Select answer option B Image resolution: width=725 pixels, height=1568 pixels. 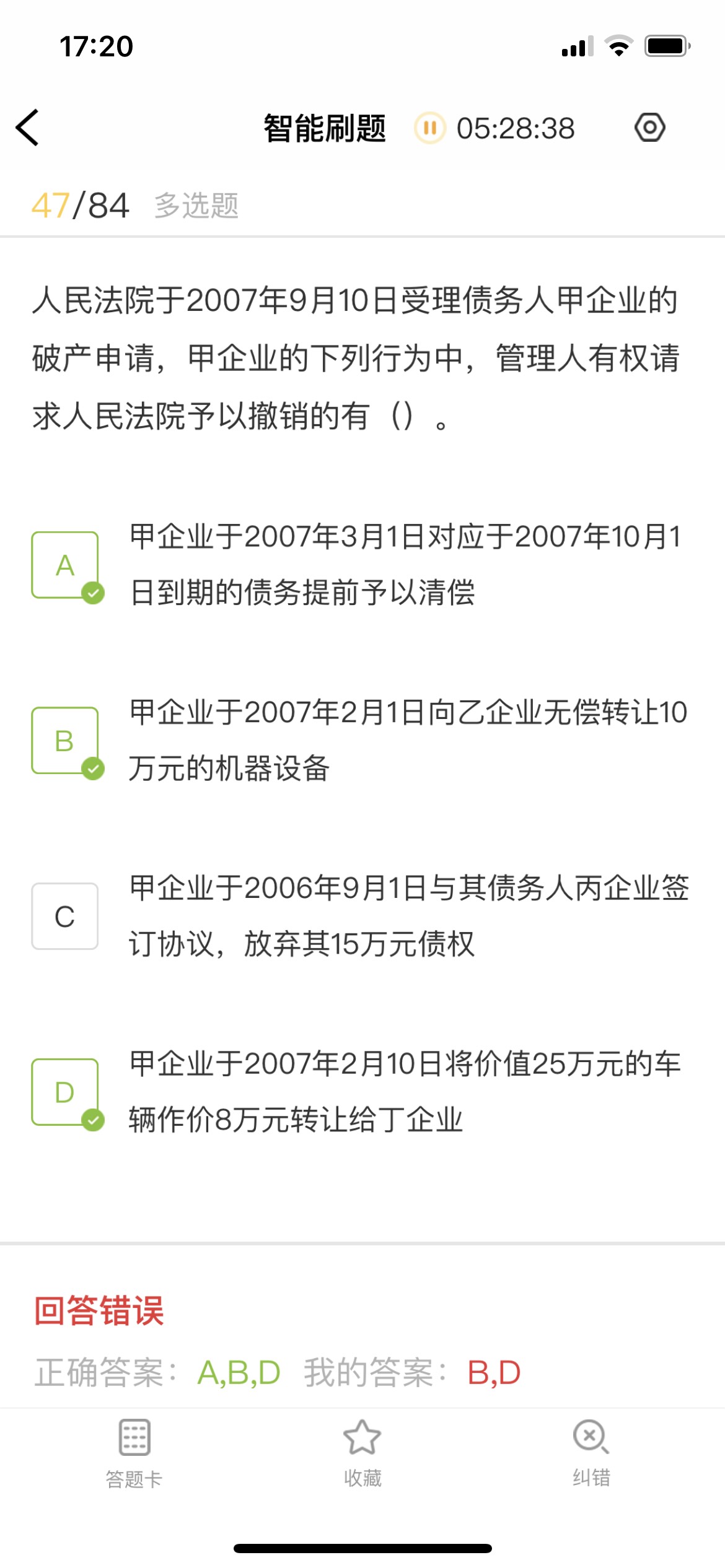pos(65,741)
